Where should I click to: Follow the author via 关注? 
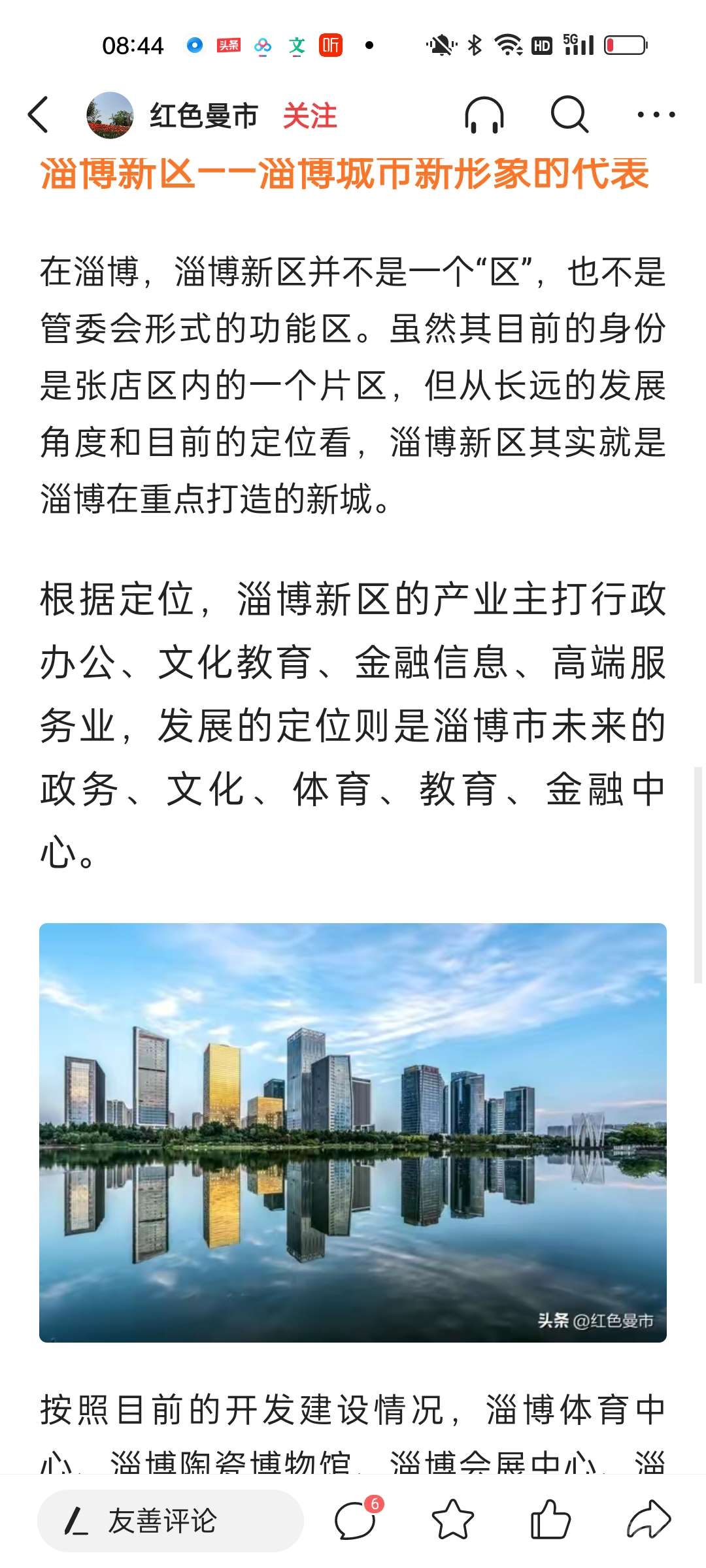[x=309, y=116]
